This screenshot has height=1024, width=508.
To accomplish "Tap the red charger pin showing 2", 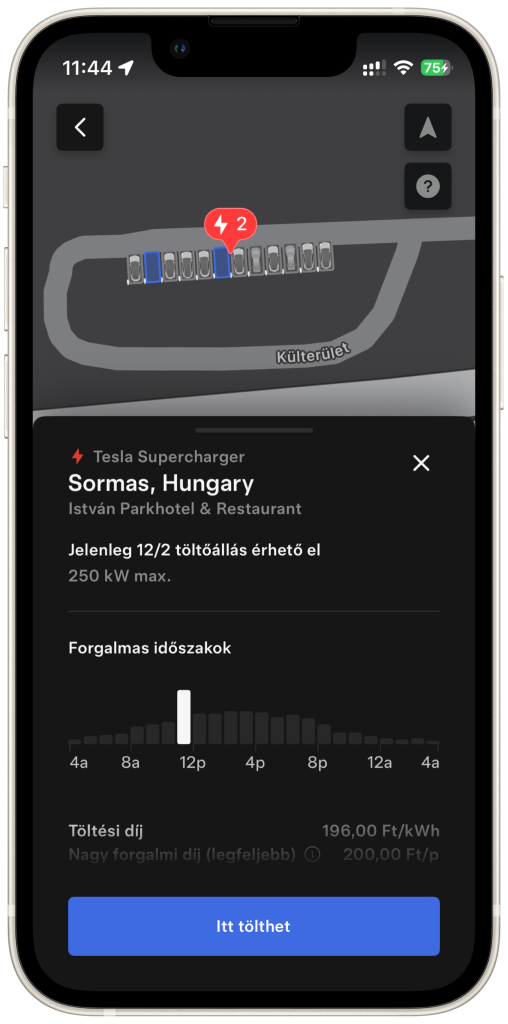I will [x=230, y=227].
